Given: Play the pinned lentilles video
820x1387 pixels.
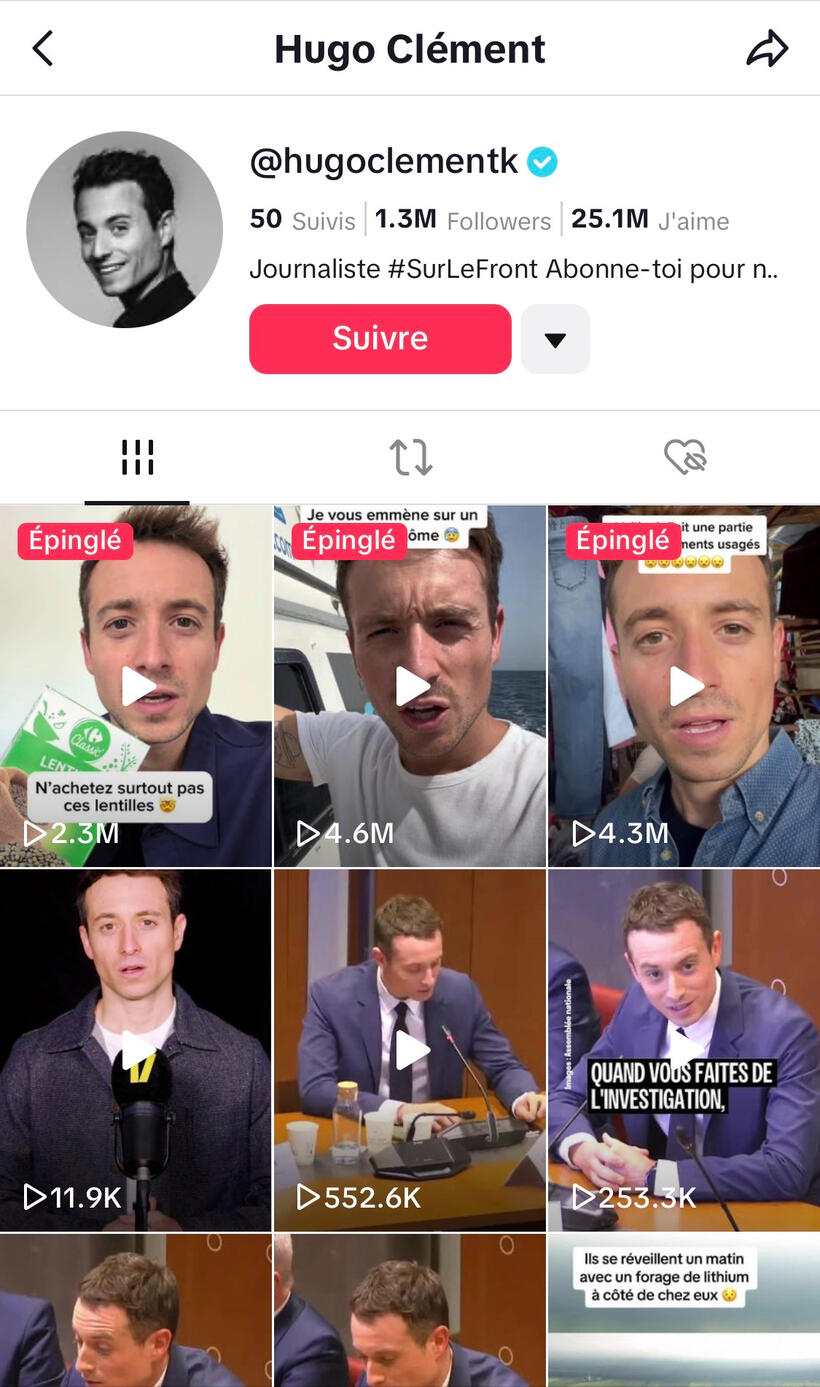Looking at the screenshot, I should click(x=136, y=685).
